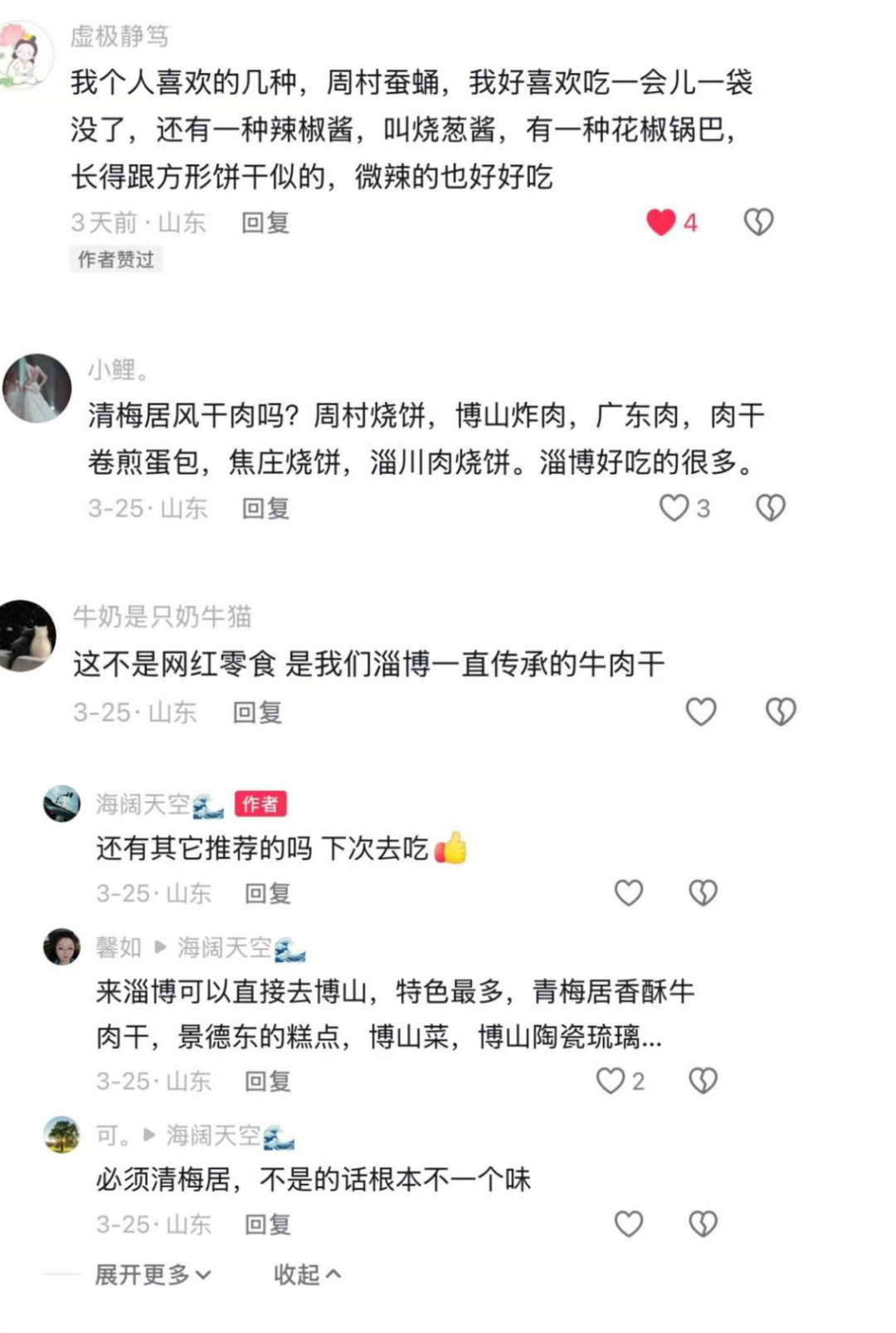Reply to author 海阔天空's comment
Screen dimensions: 896x1333
[x=267, y=893]
